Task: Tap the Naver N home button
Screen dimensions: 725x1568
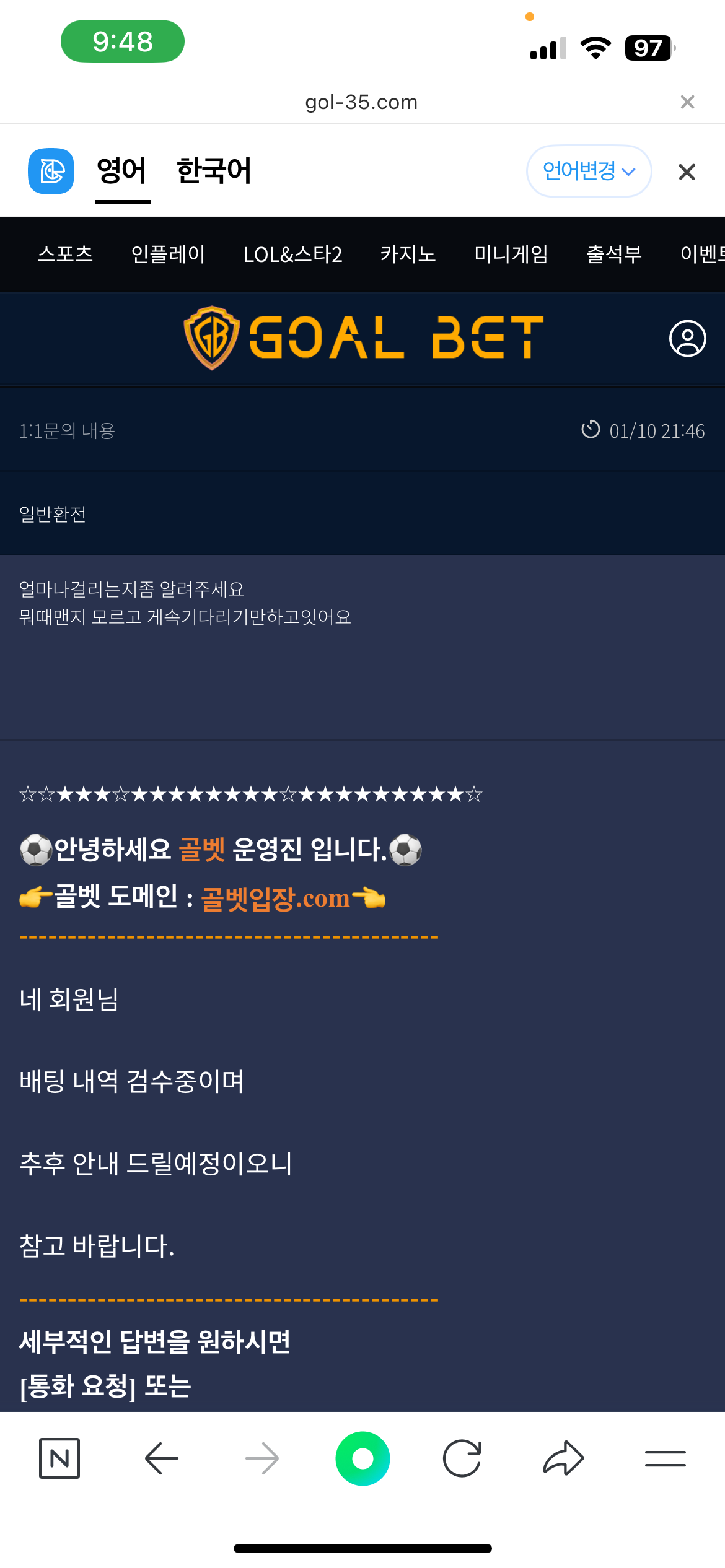Action: [x=59, y=1458]
